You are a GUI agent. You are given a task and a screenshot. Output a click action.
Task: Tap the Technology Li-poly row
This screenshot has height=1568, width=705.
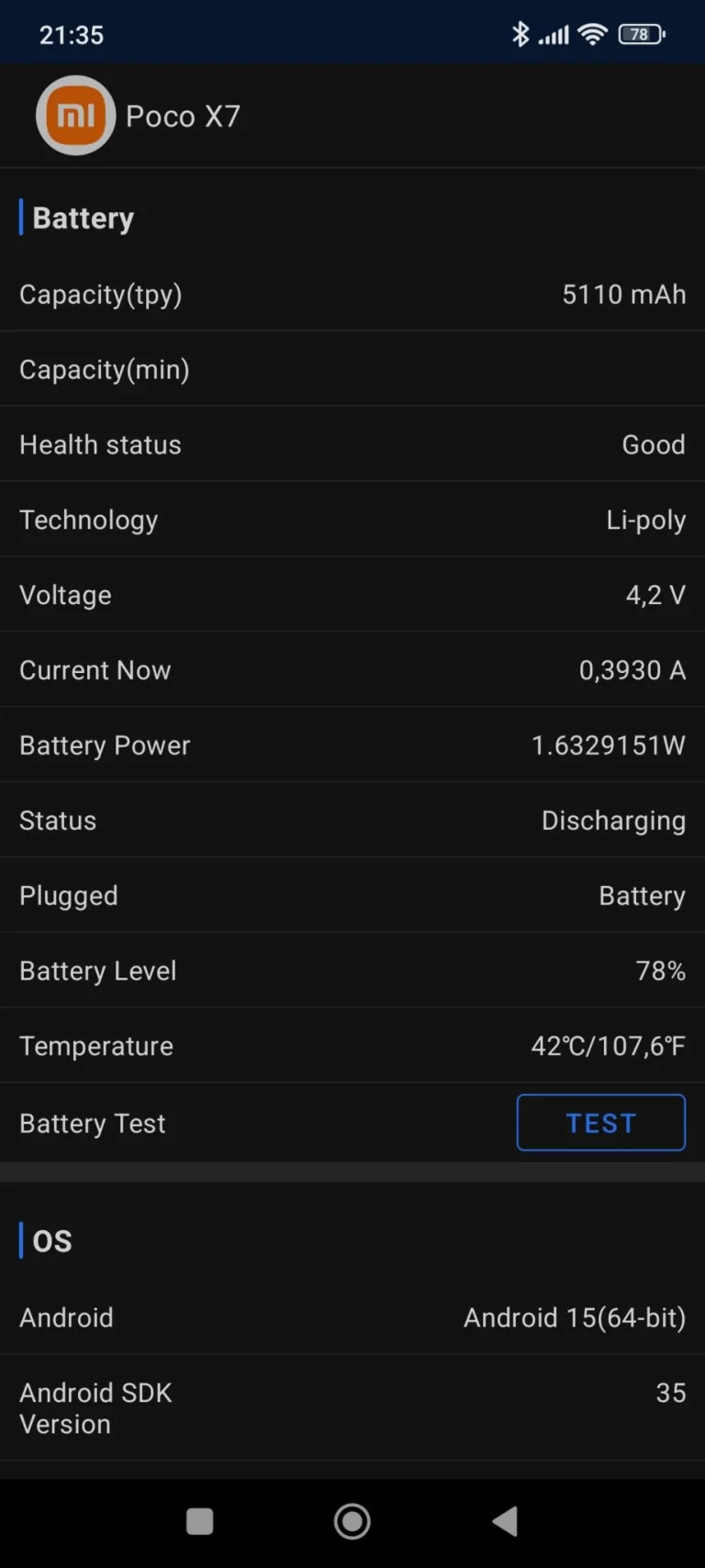[x=352, y=520]
